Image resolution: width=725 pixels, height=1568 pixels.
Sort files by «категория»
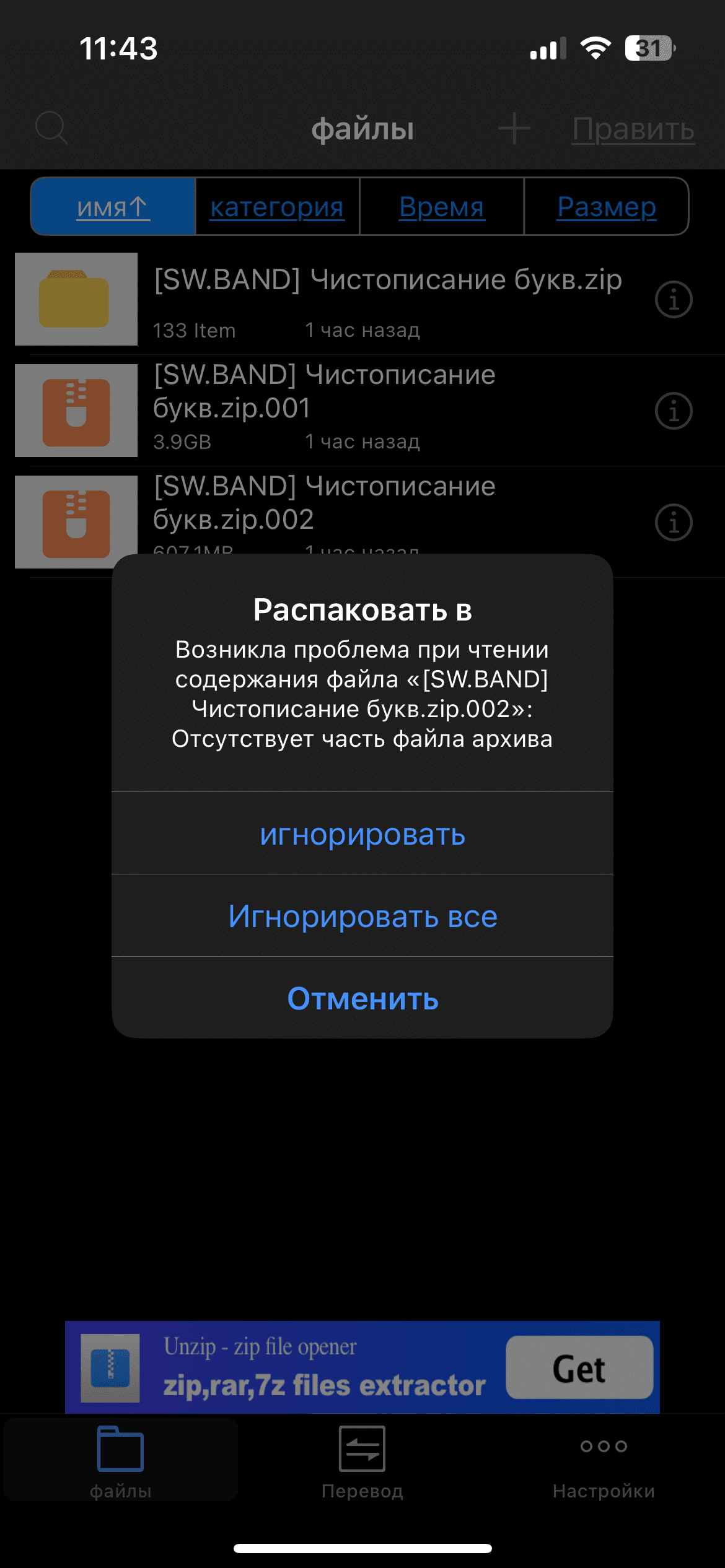pyautogui.click(x=277, y=207)
